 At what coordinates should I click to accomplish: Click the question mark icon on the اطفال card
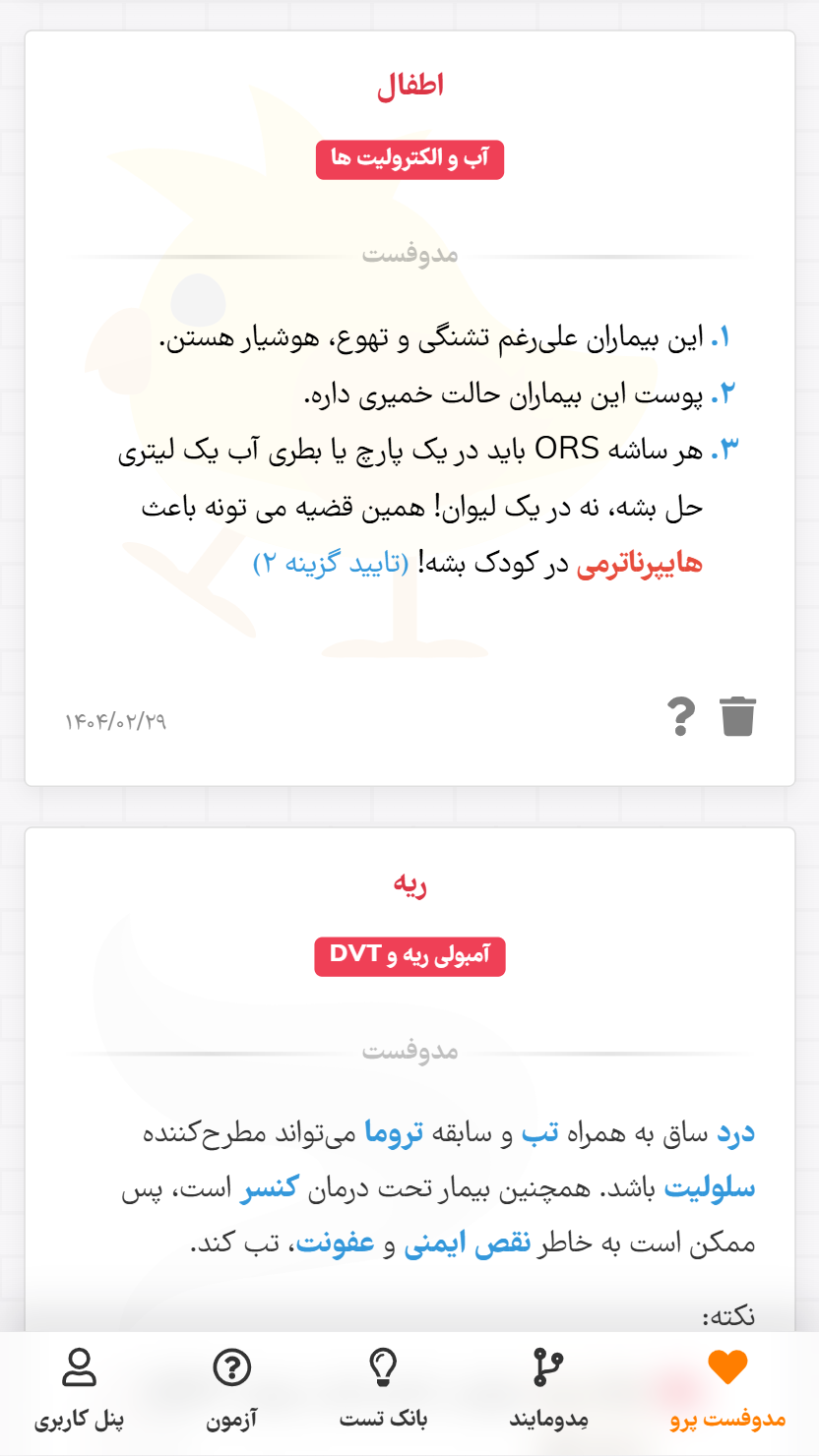click(x=679, y=716)
